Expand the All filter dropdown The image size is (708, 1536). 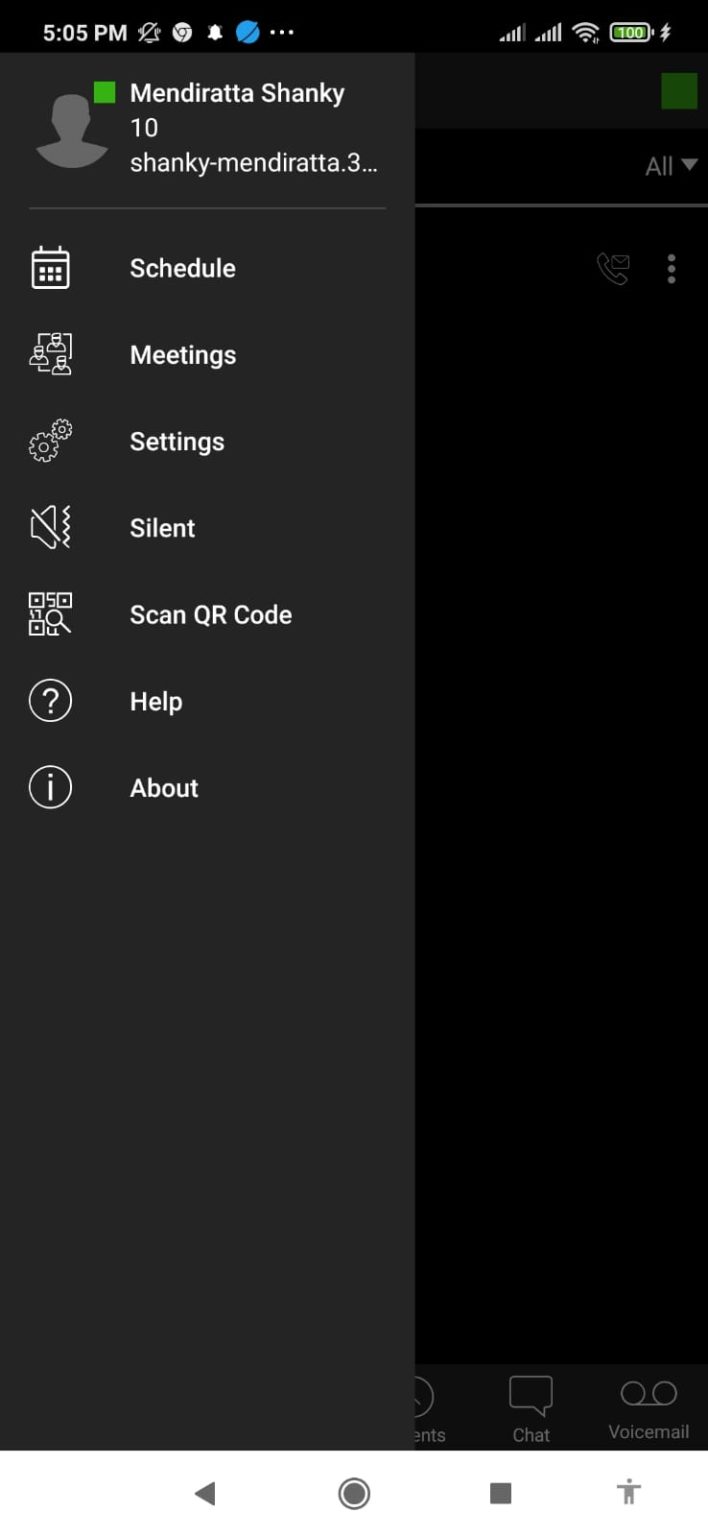point(671,166)
